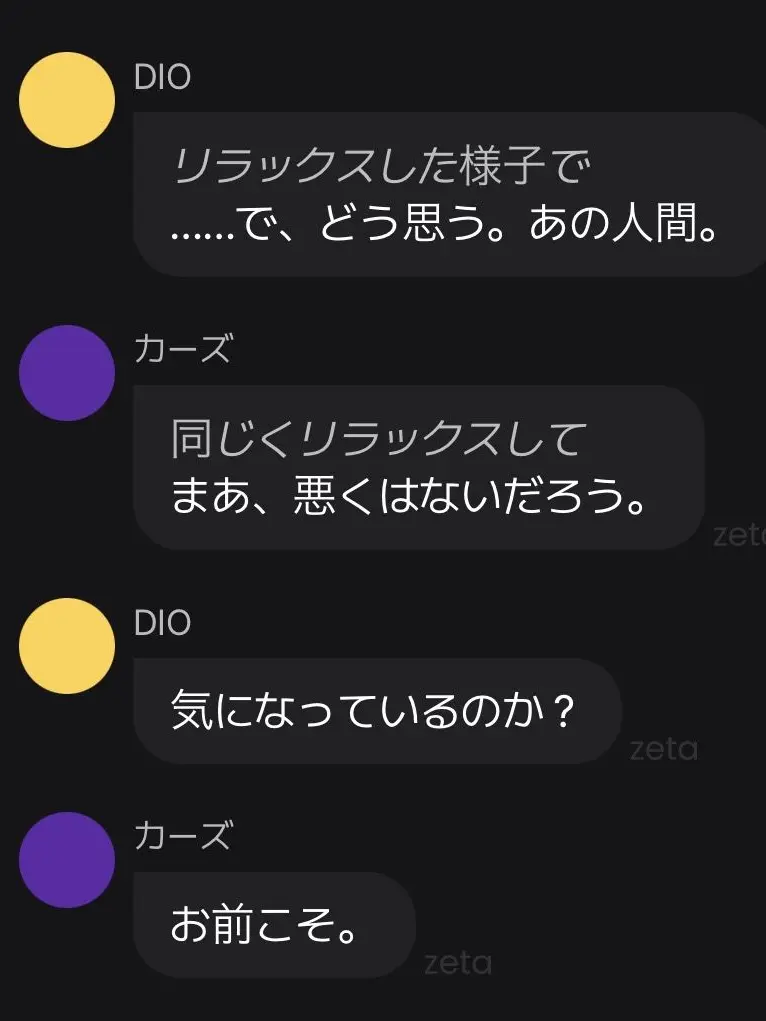Viewport: 766px width, 1021px height.
Task: Click the second DIO name label
Action: (x=163, y=621)
